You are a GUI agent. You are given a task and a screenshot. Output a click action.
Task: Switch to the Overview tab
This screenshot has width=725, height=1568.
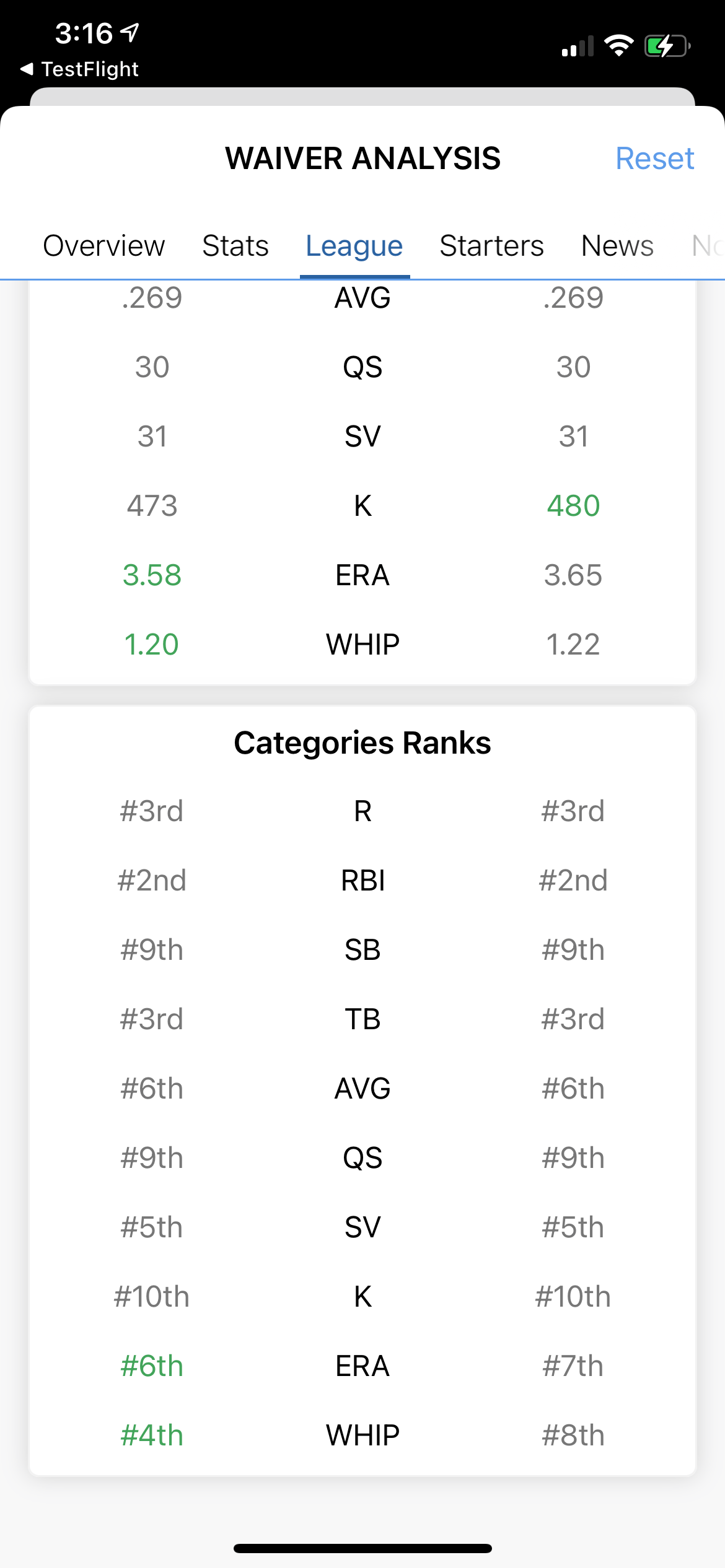point(104,246)
